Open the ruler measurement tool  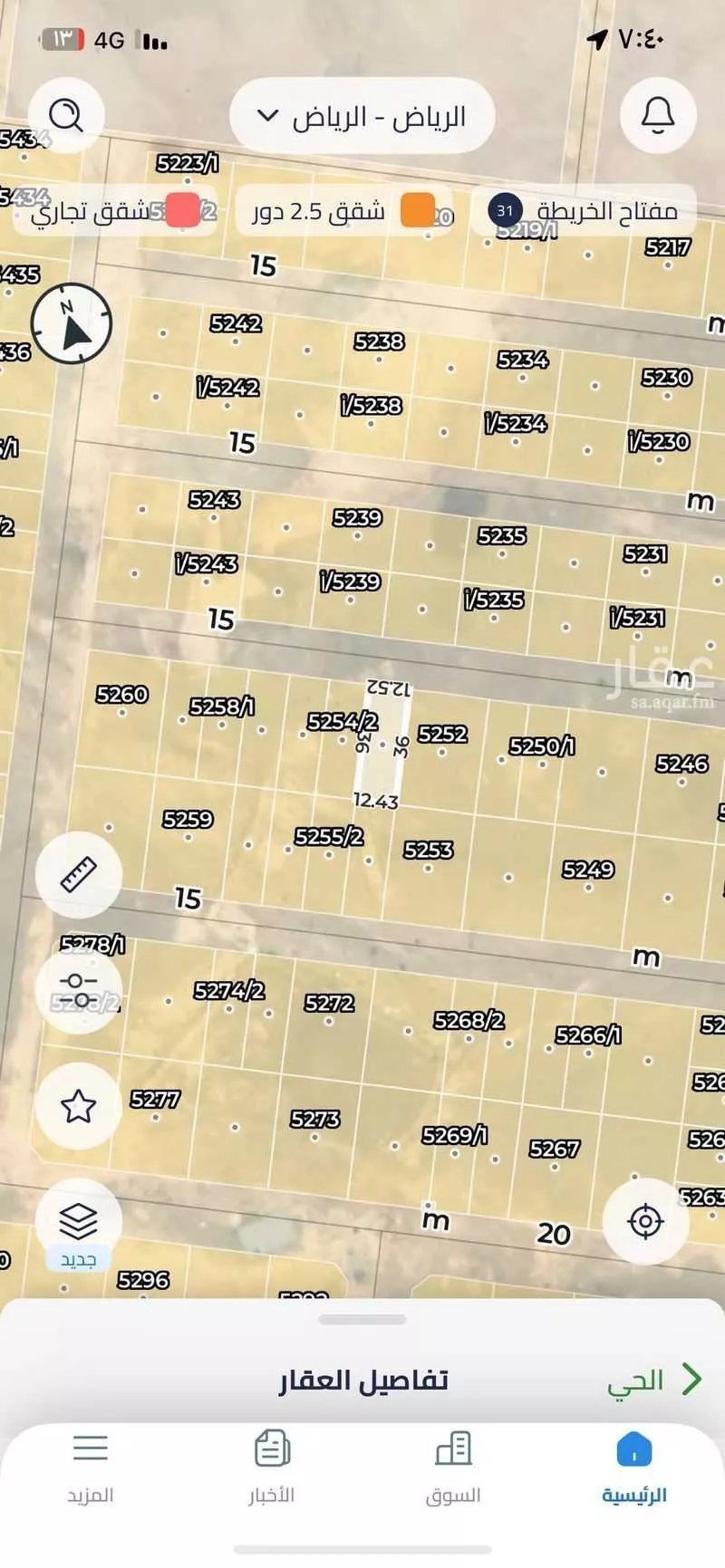click(78, 875)
